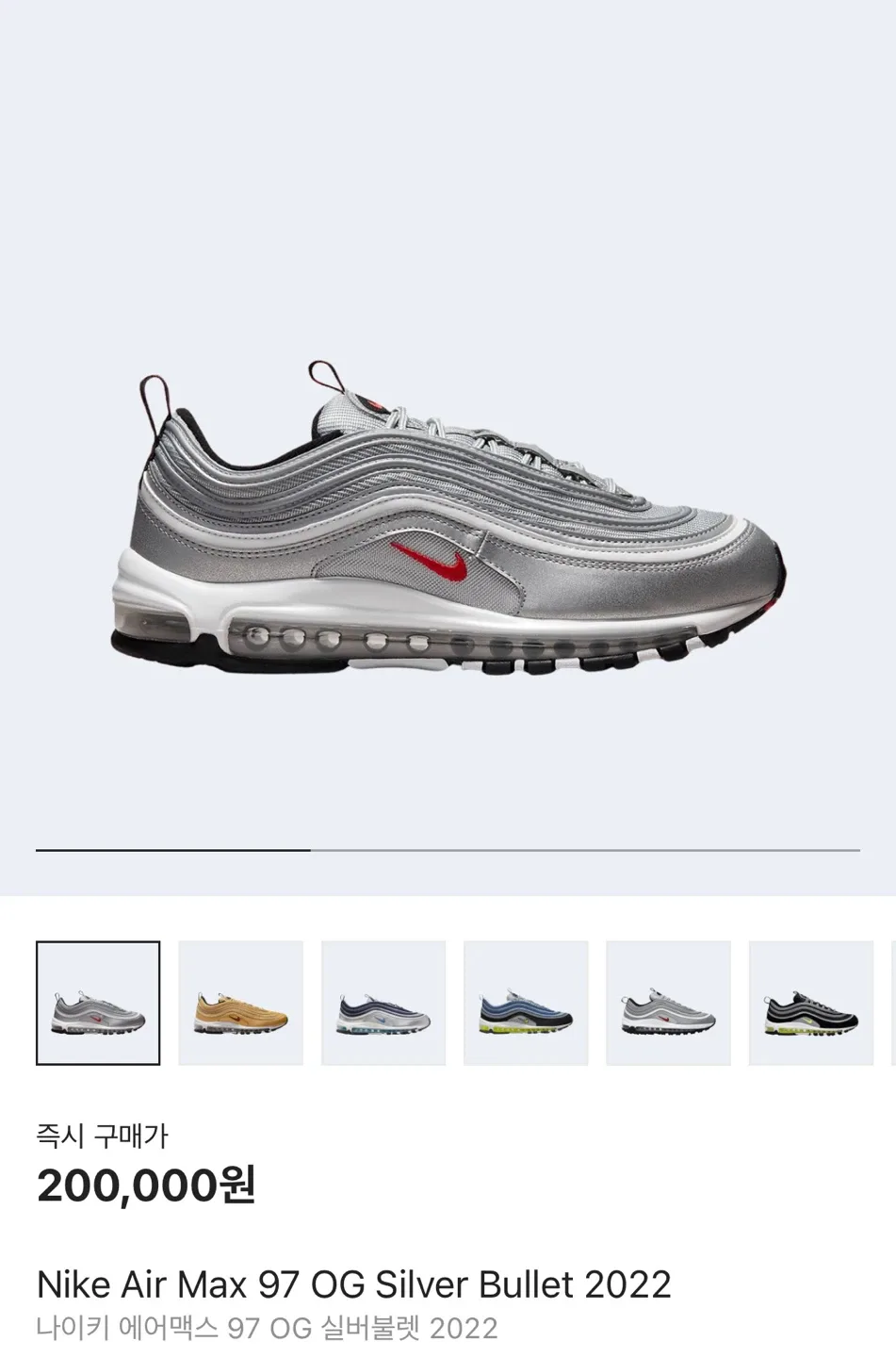Select the navy shoe with blue swoosh
Image resolution: width=896 pixels, height=1357 pixels.
click(x=383, y=1003)
